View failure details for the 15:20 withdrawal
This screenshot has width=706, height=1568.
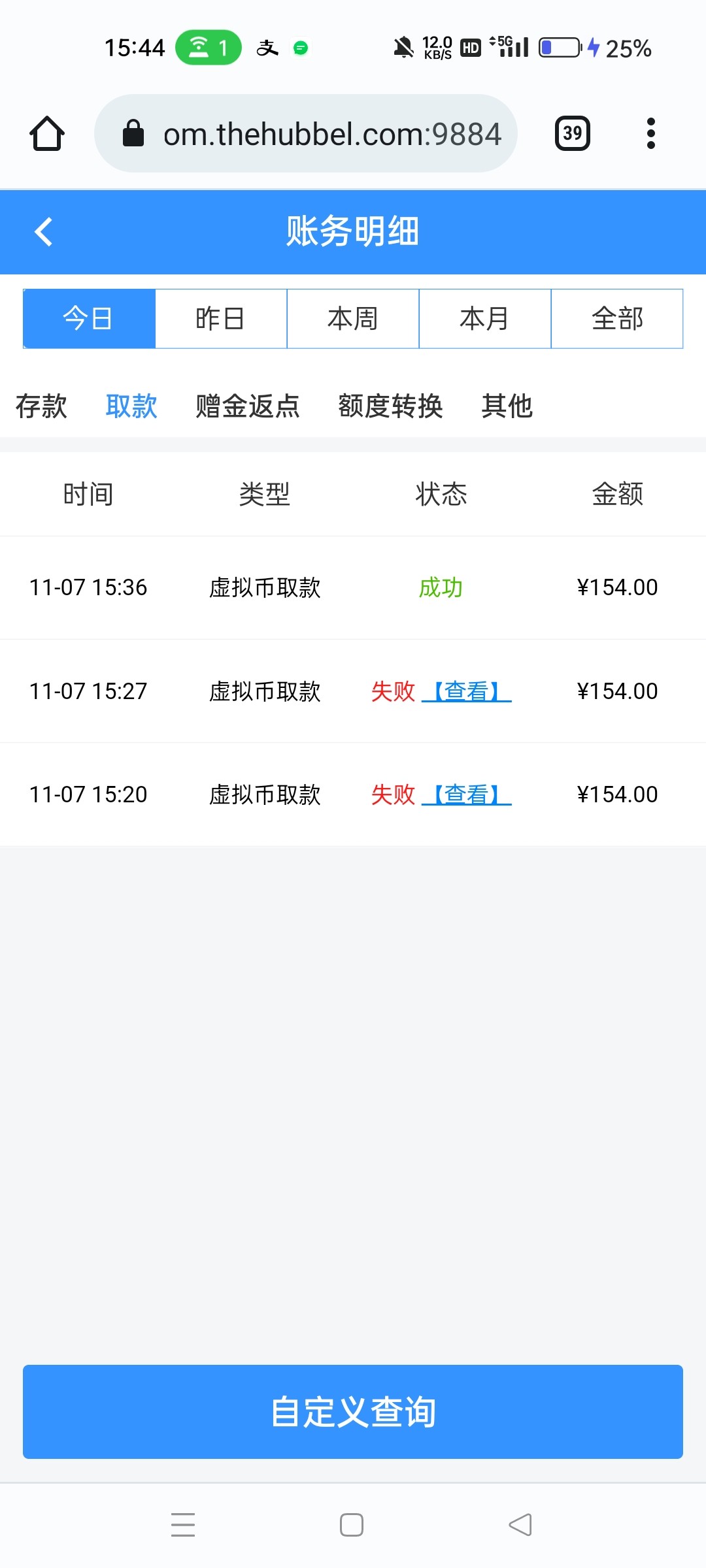coord(466,794)
